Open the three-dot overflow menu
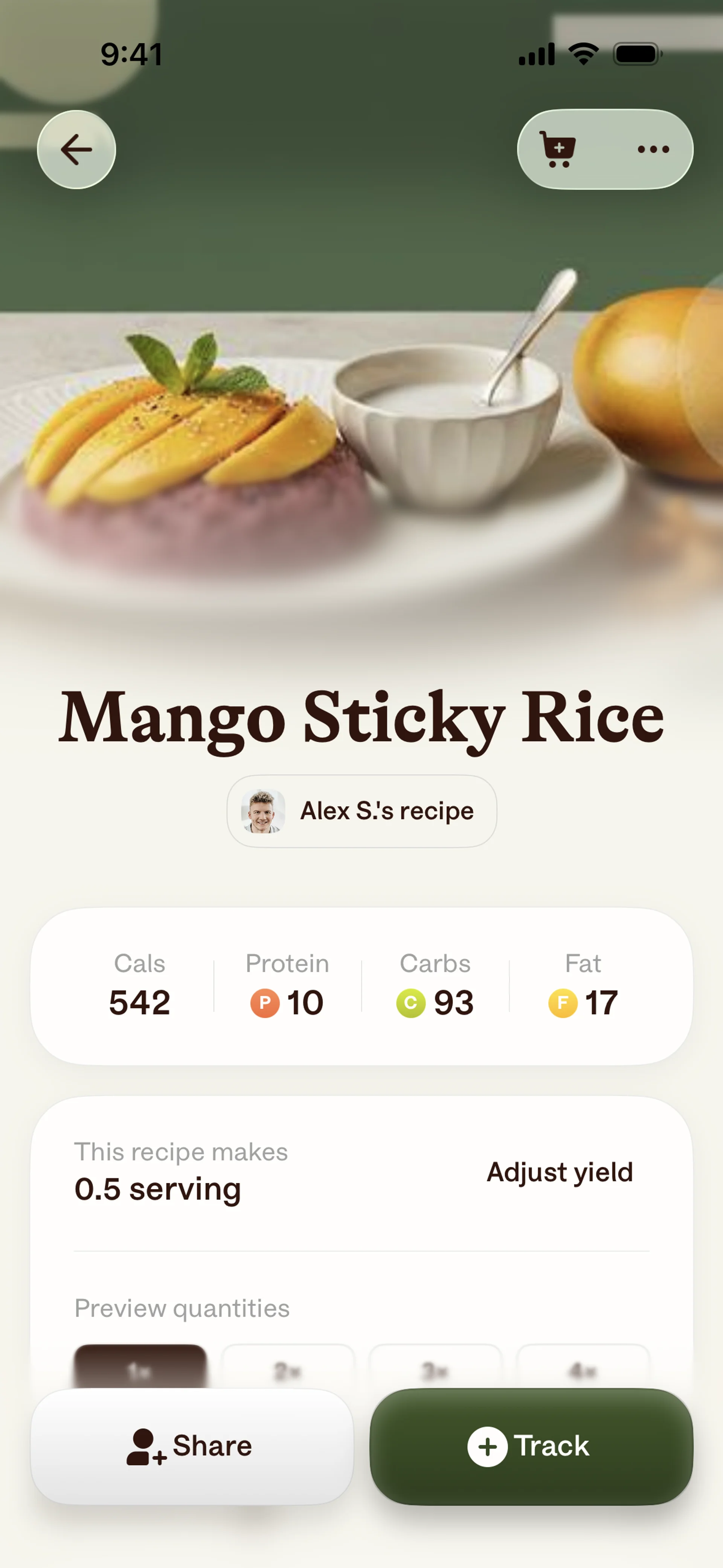 (653, 150)
